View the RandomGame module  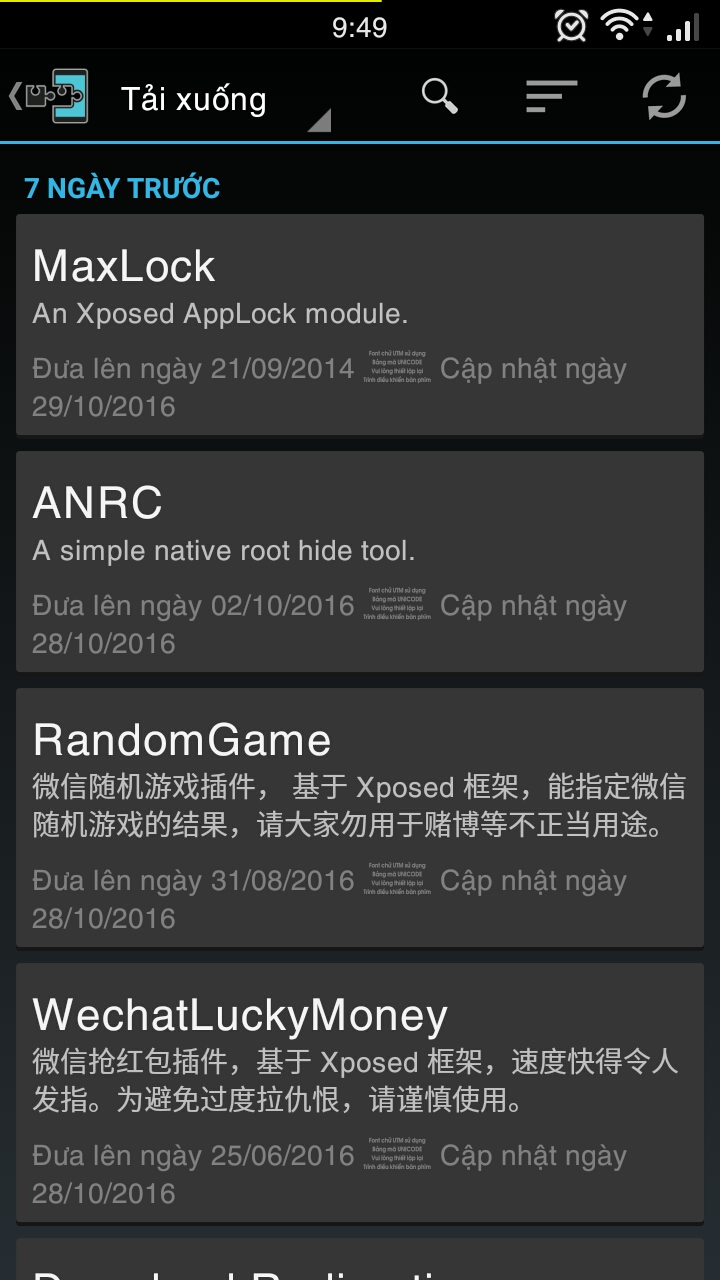[x=360, y=818]
